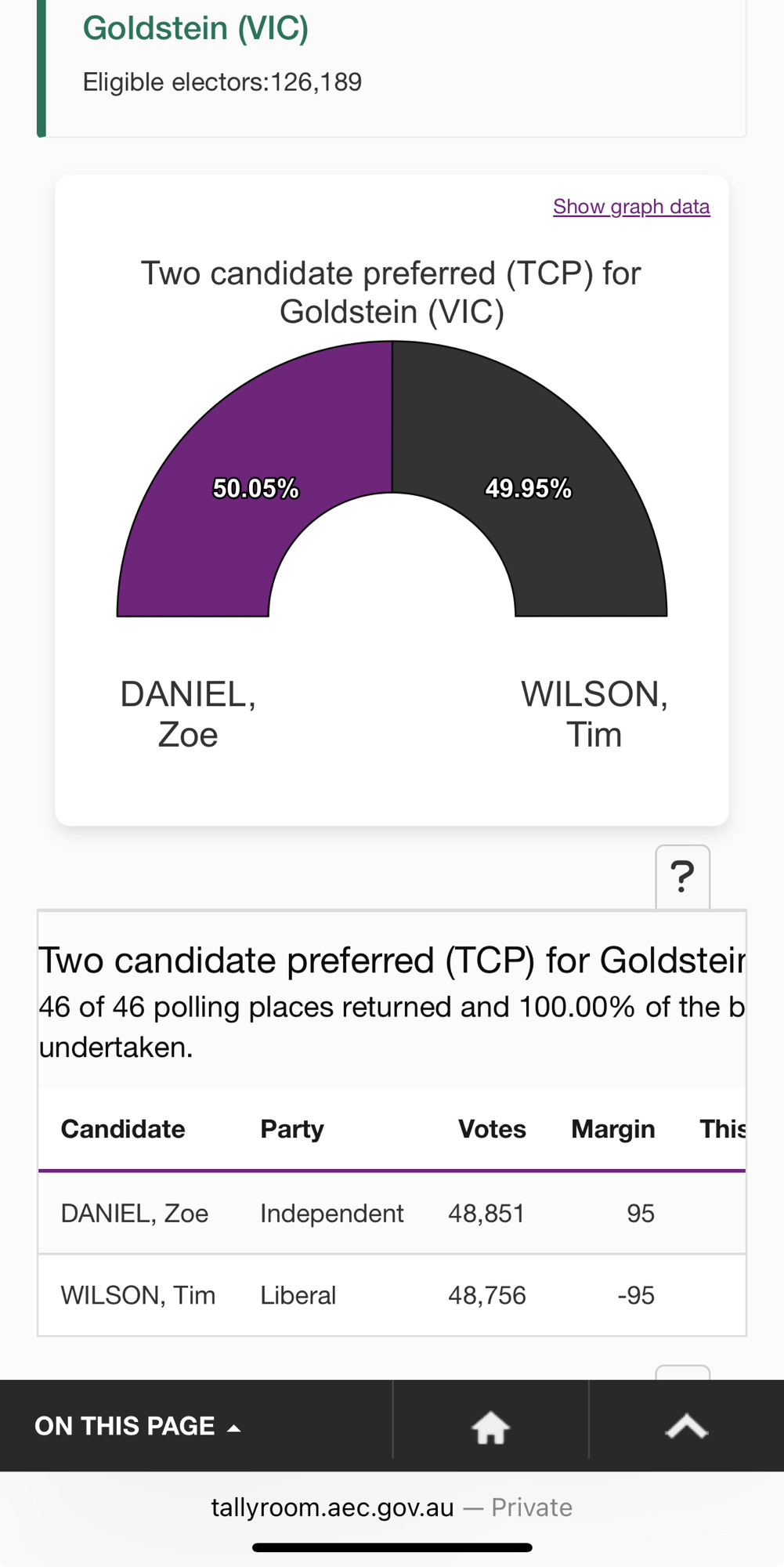
Task: Open the Show graph data link
Action: [x=631, y=207]
